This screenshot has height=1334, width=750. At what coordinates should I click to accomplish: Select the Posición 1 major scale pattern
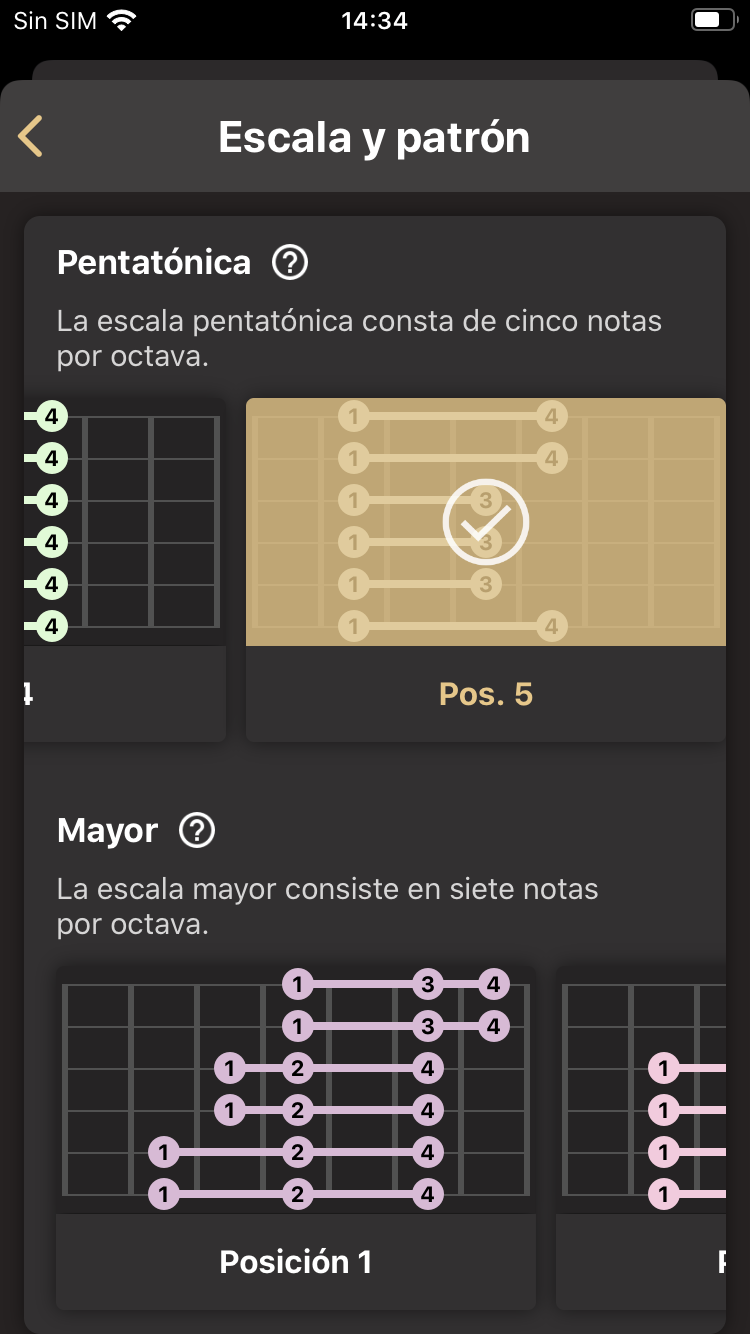point(295,1137)
